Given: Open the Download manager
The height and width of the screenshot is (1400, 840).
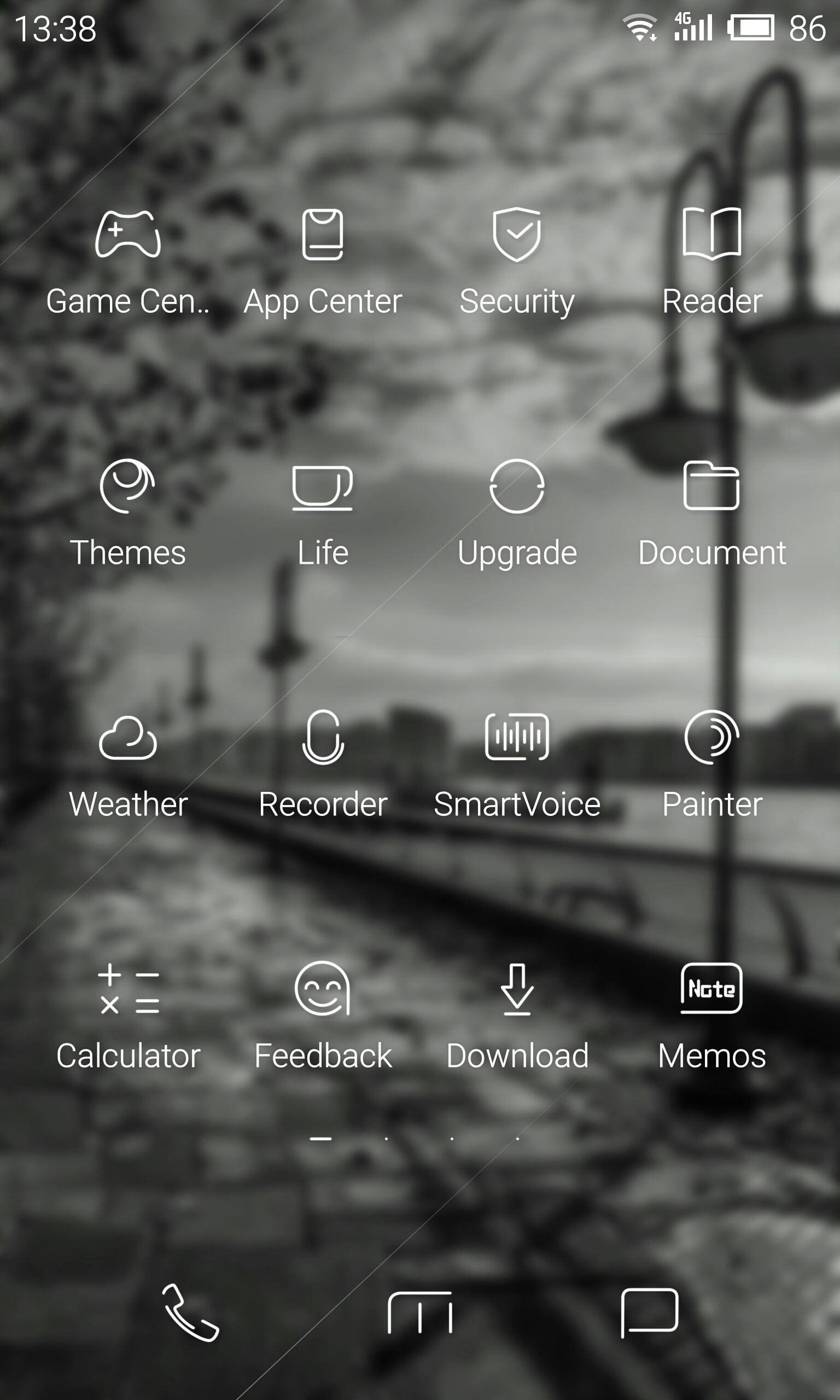Looking at the screenshot, I should [517, 989].
